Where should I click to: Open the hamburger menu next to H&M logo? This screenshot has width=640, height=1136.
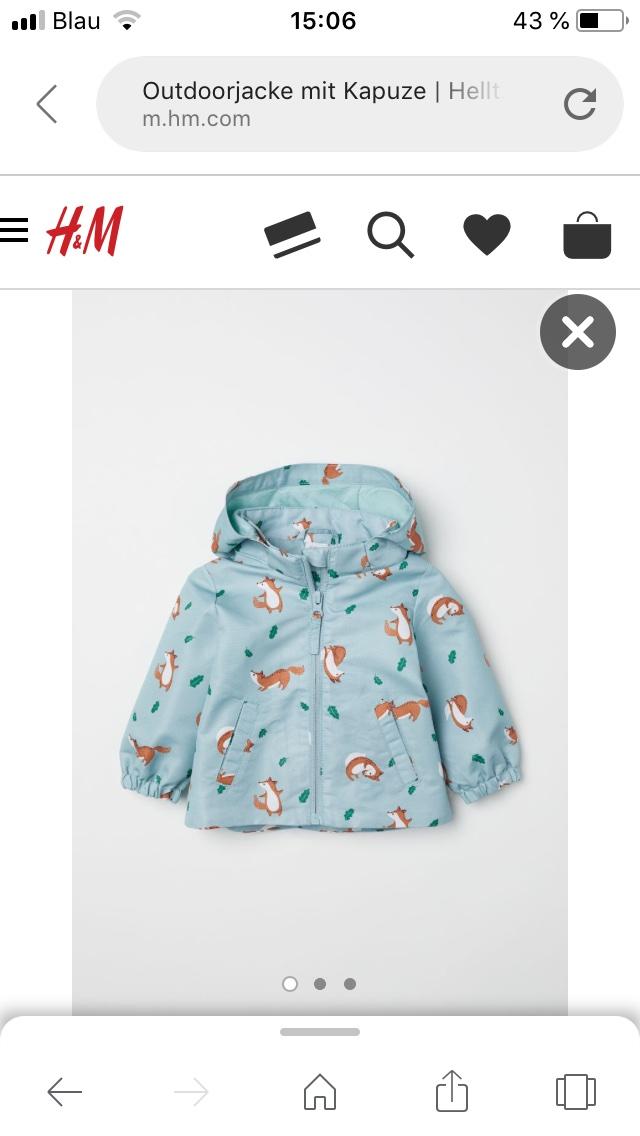click(14, 231)
